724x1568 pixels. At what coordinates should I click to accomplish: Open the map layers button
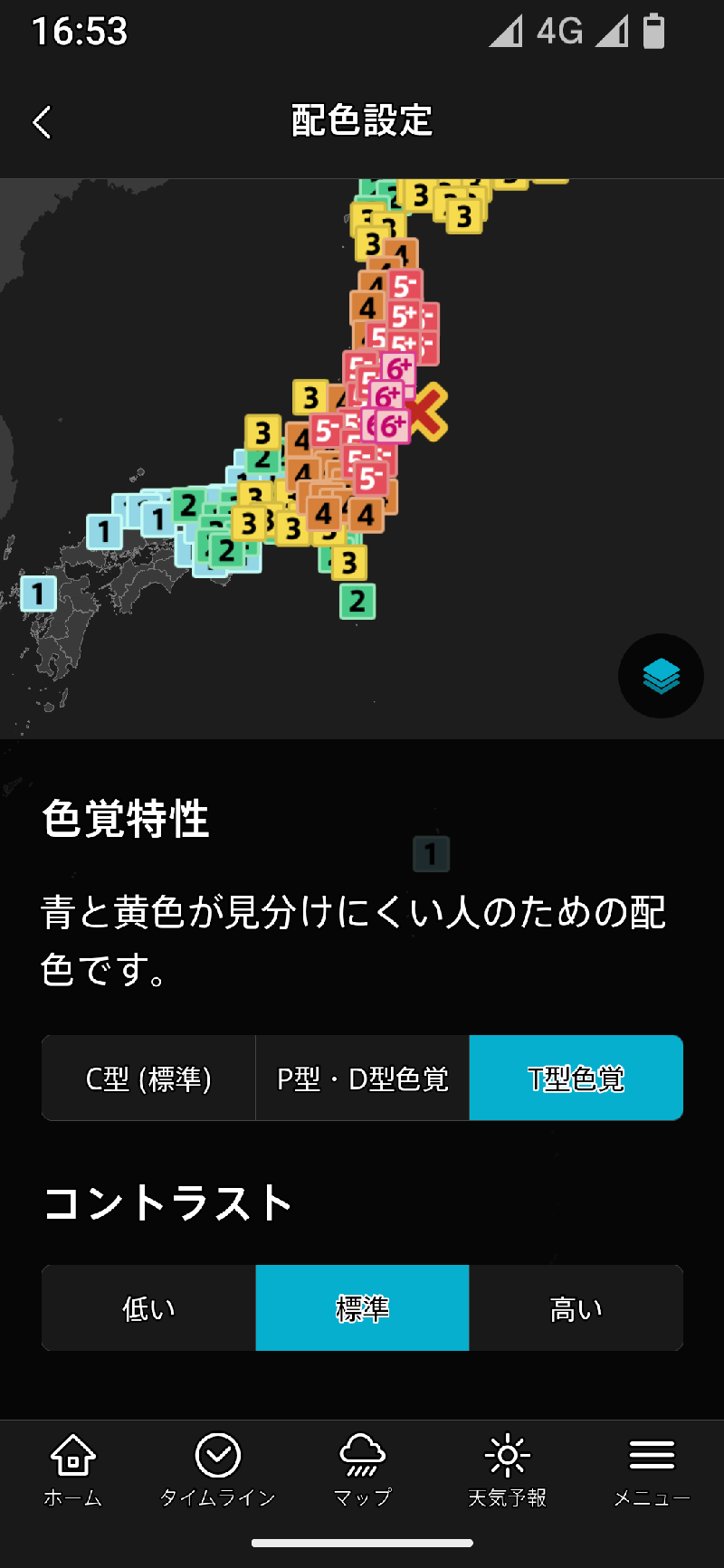click(x=661, y=676)
